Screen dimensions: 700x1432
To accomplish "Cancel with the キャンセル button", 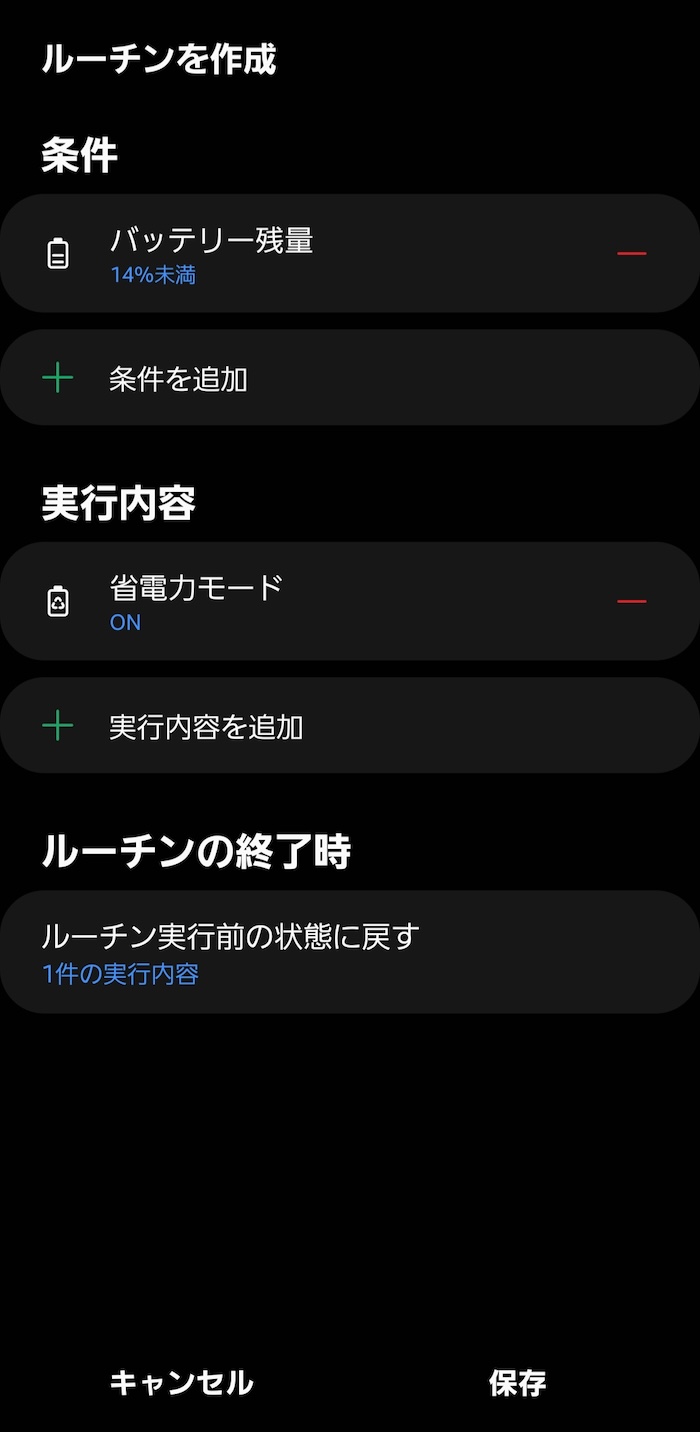I will tap(181, 1383).
